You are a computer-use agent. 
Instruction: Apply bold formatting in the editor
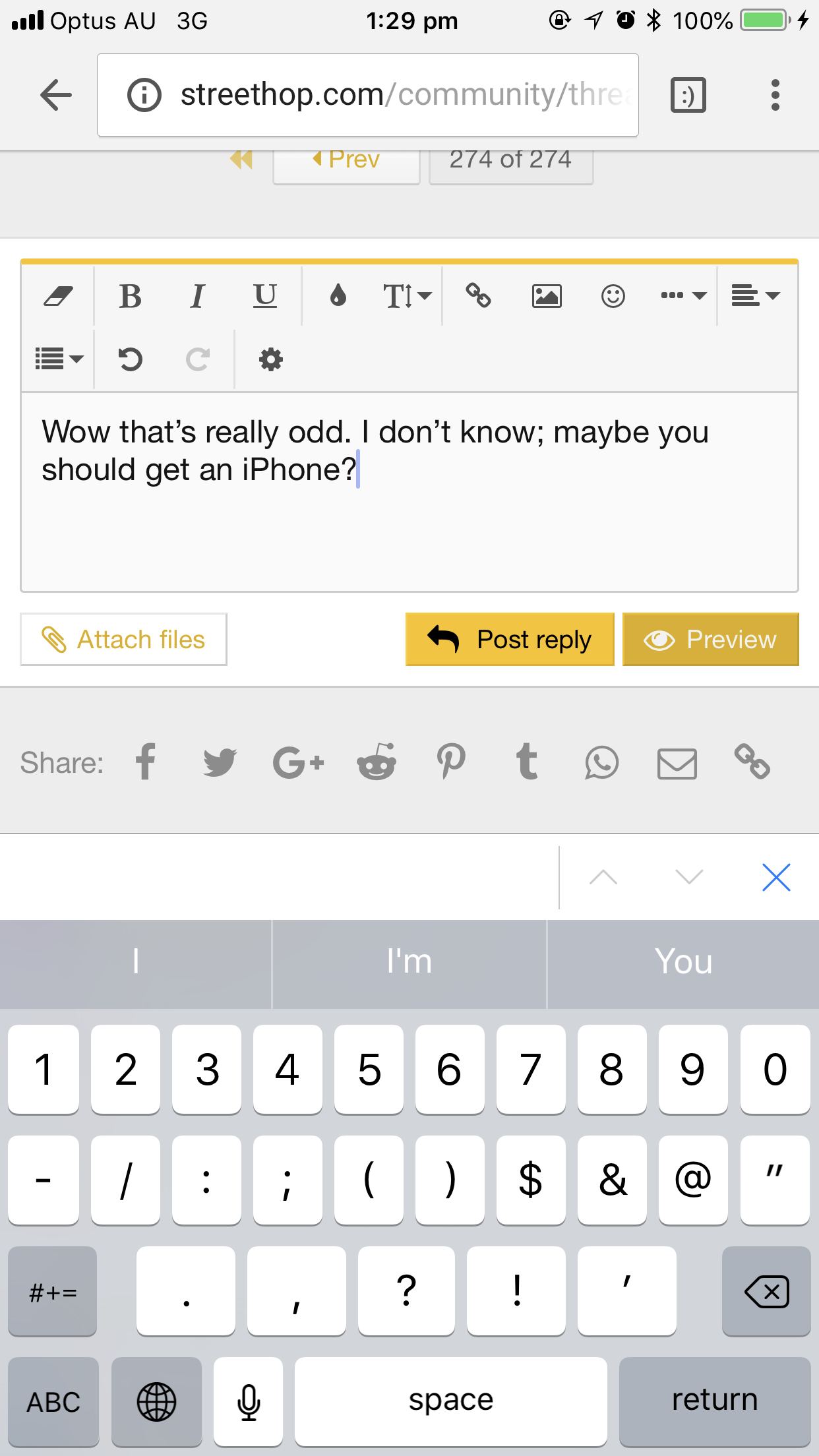coord(131,296)
